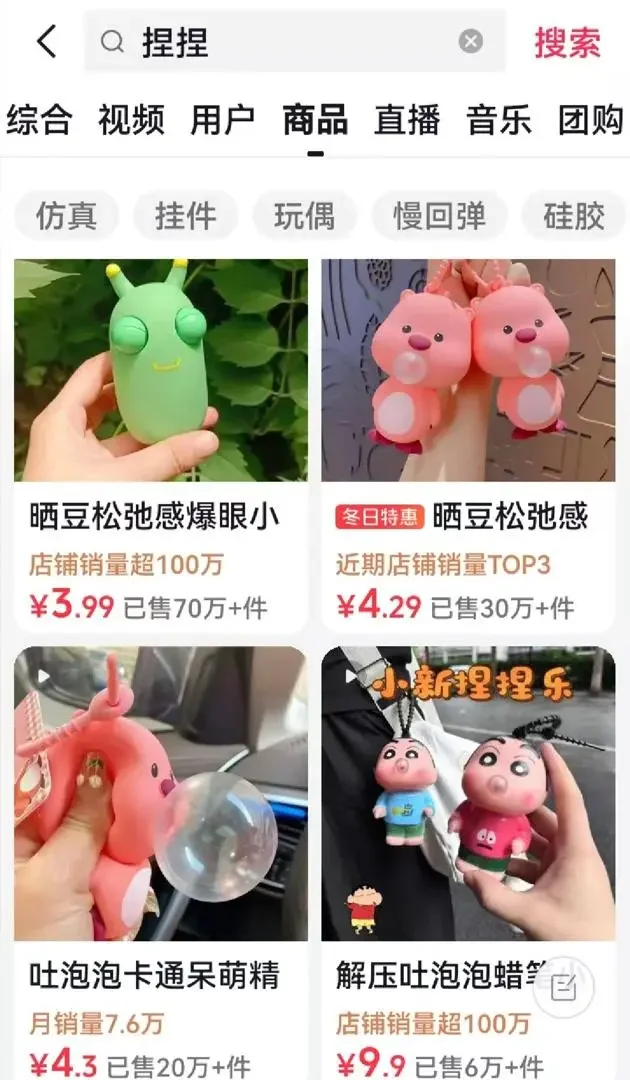Image resolution: width=630 pixels, height=1080 pixels.
Task: Clear the search text
Action: [x=471, y=42]
